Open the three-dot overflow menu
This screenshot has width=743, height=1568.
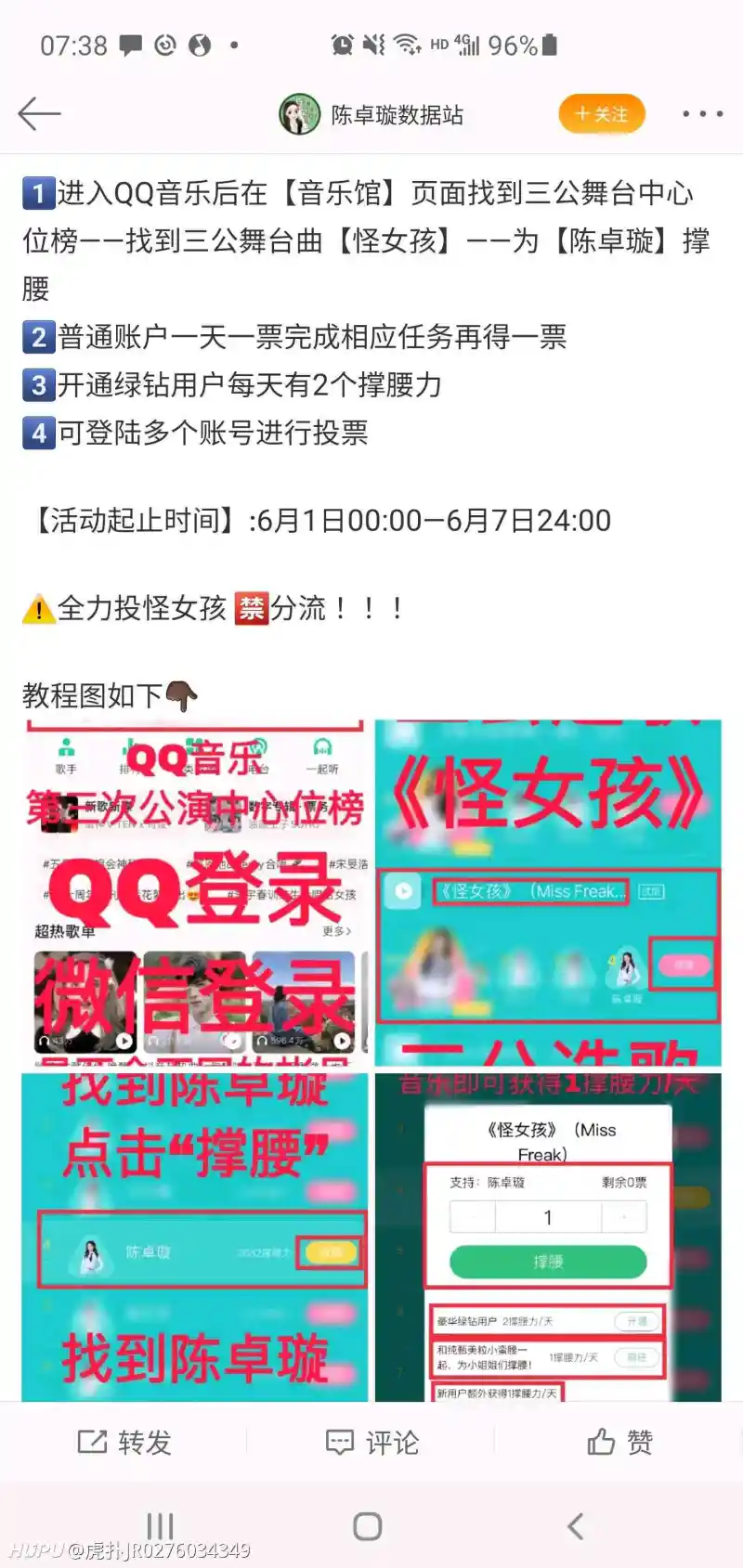[702, 114]
